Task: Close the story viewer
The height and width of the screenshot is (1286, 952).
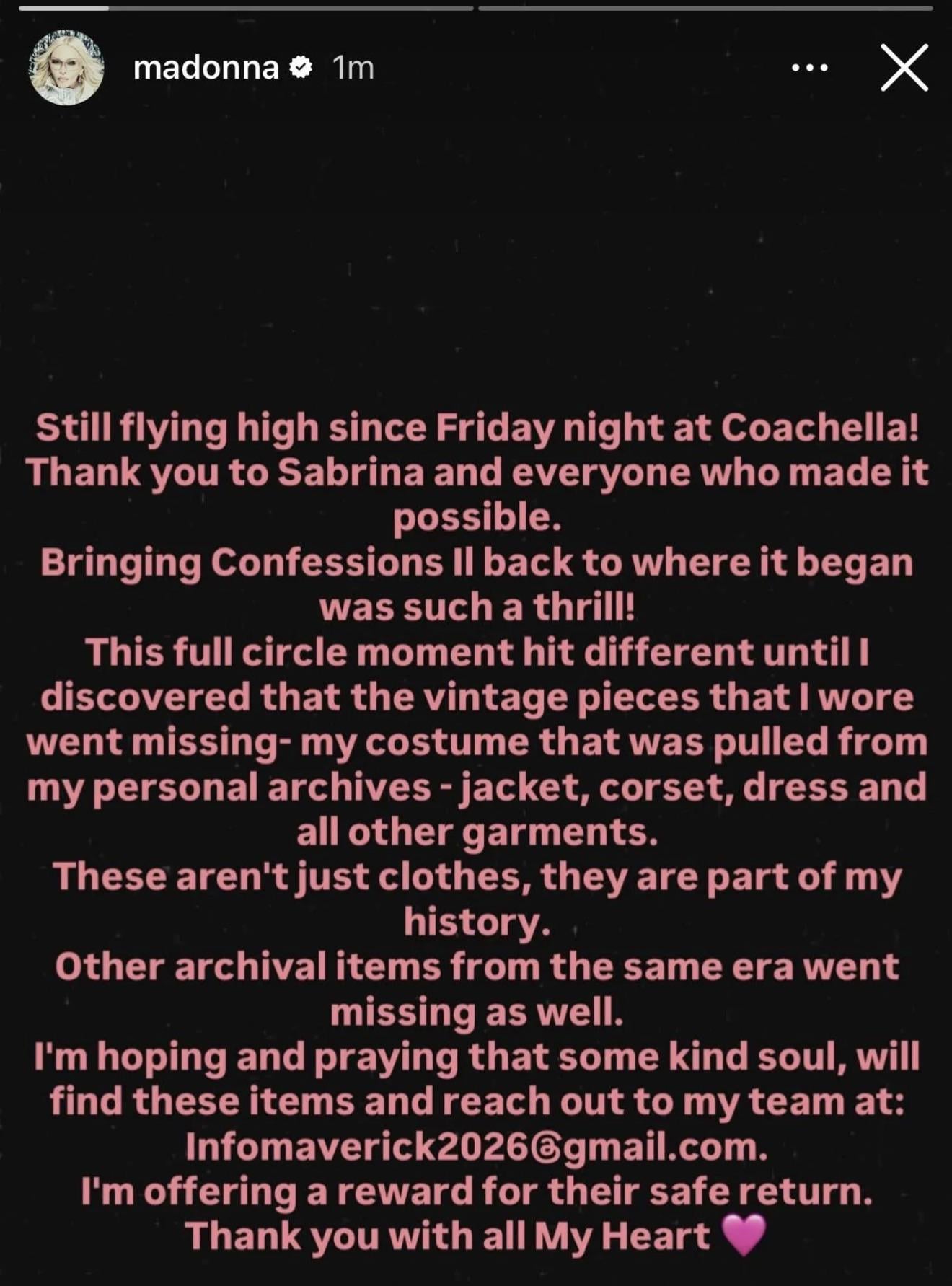Action: (x=904, y=68)
